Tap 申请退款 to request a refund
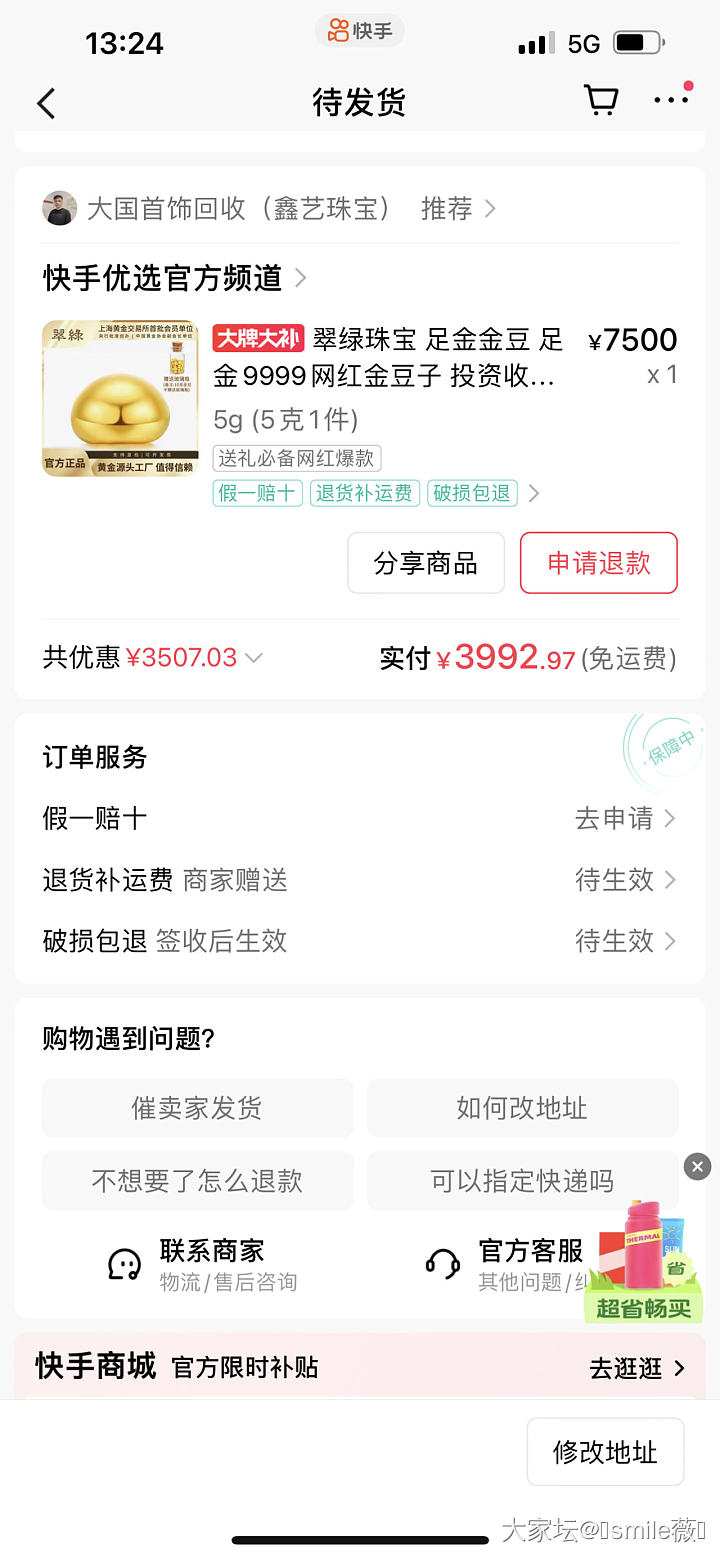The height and width of the screenshot is (1558, 720). point(598,563)
